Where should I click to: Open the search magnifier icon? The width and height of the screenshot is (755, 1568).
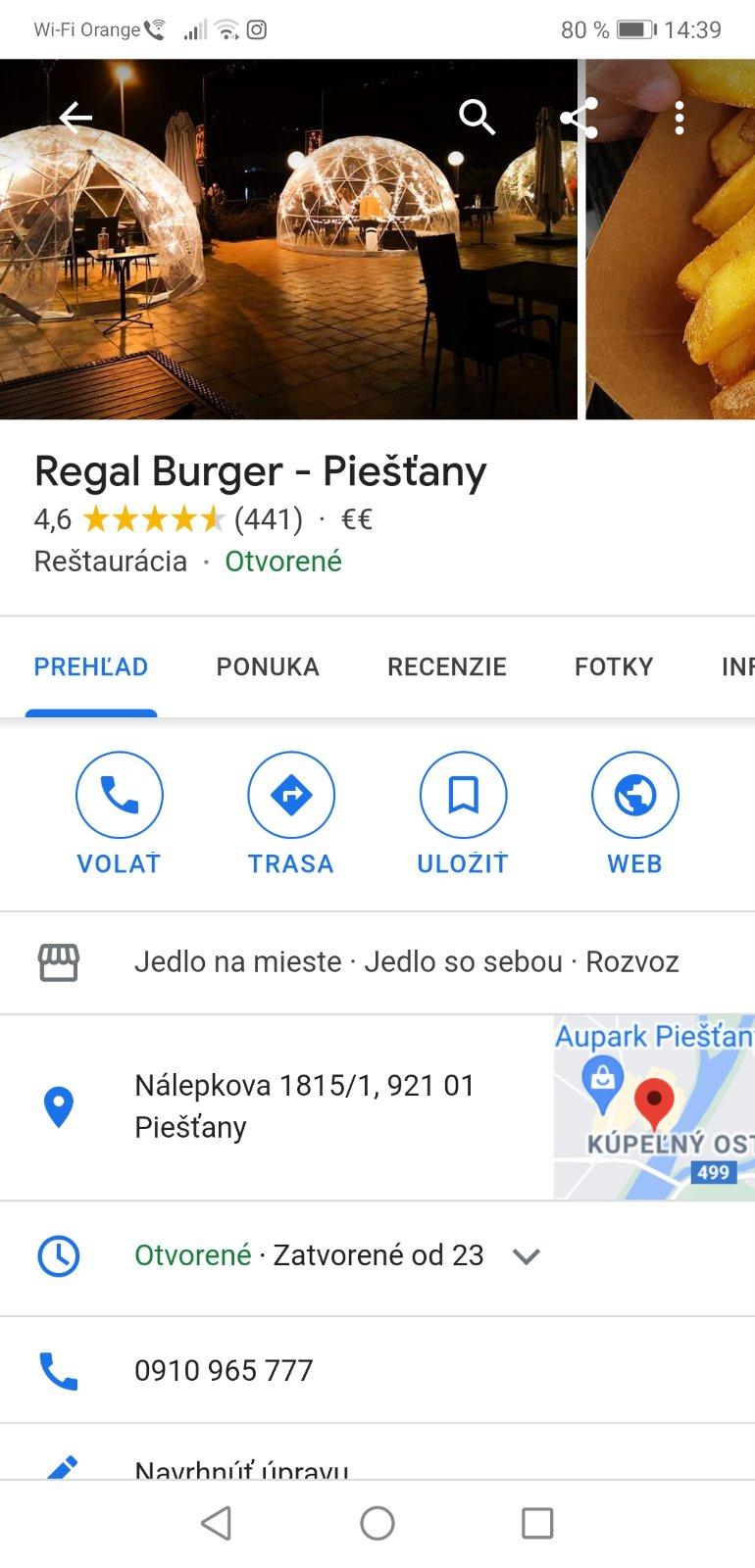pos(477,118)
